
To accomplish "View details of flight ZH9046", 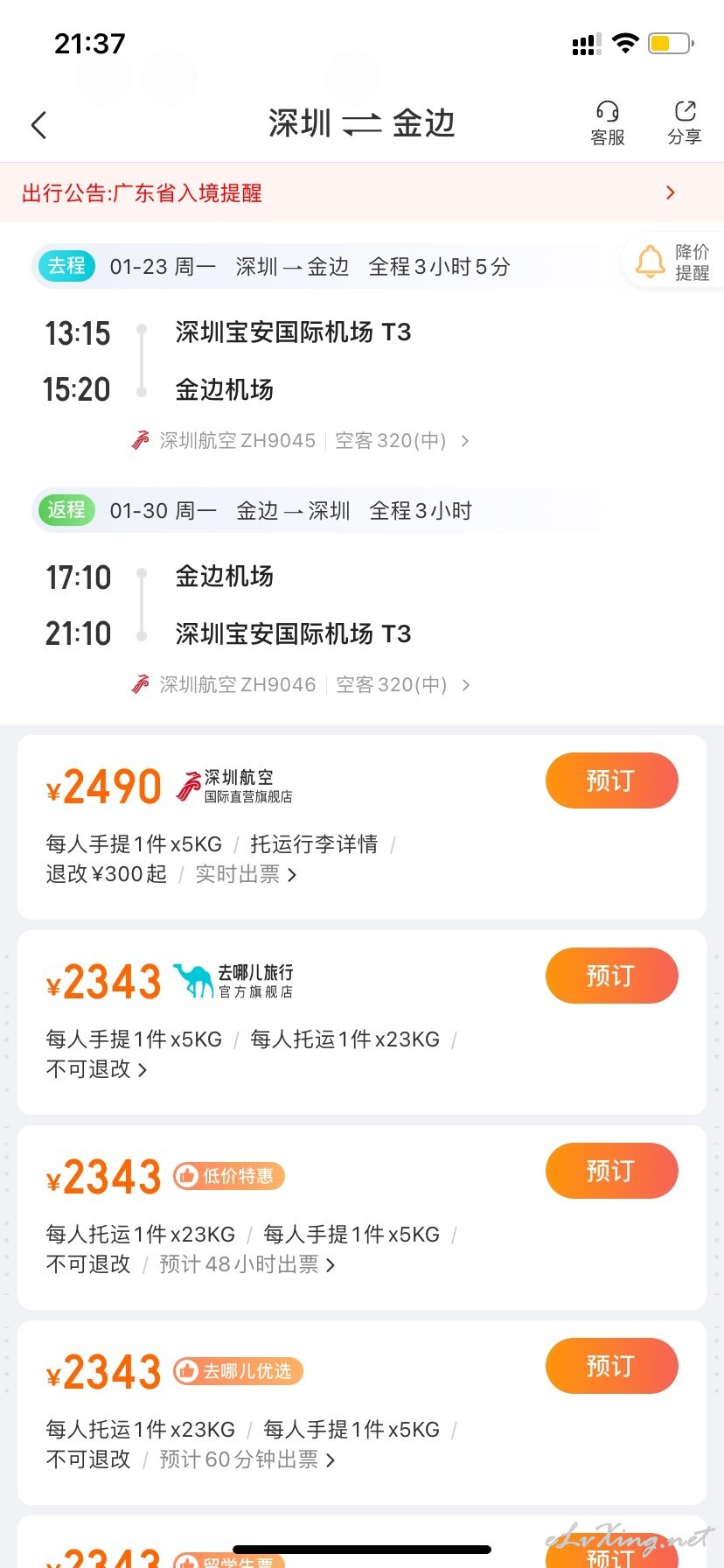I will (300, 684).
